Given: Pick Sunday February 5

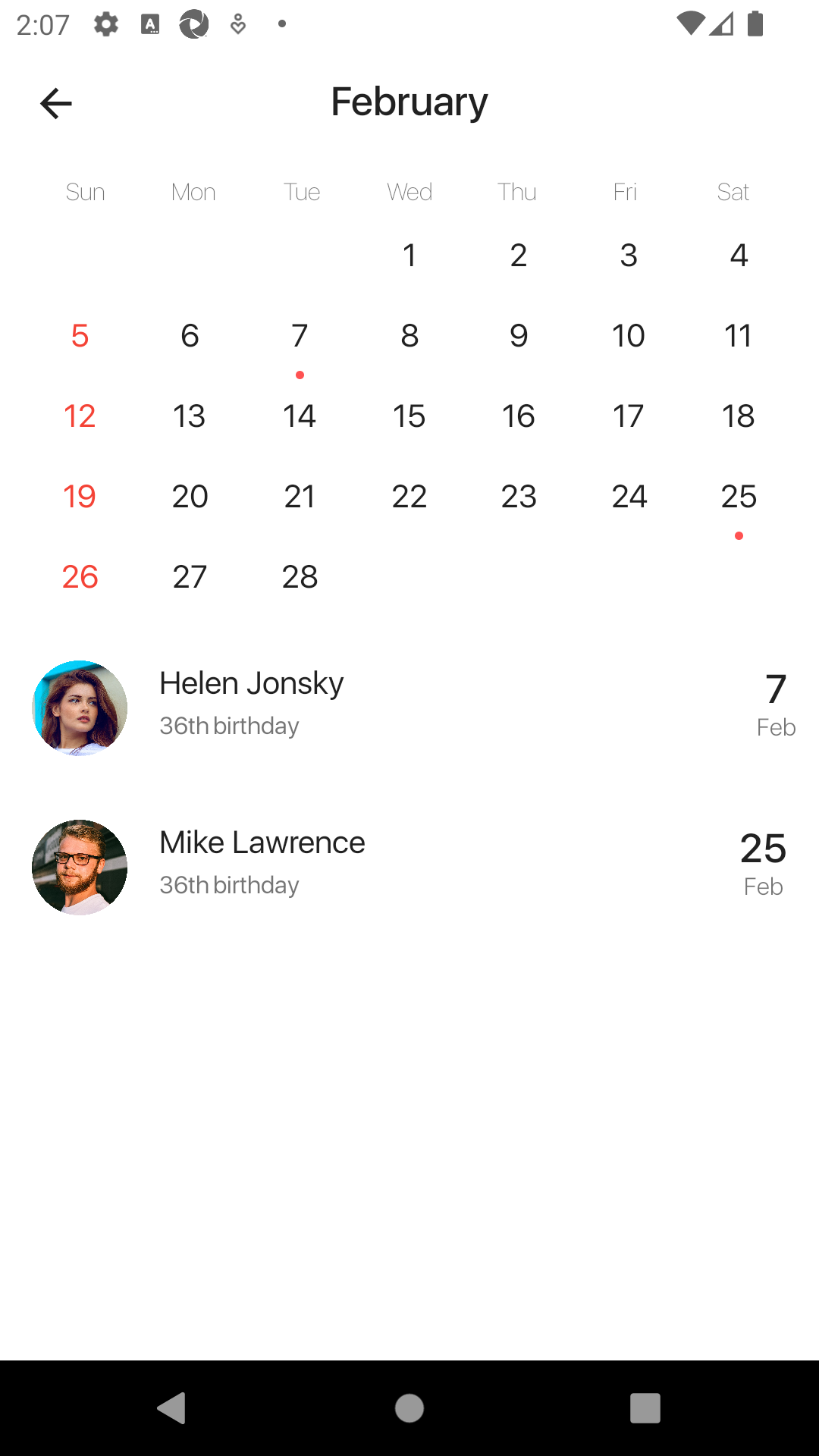Looking at the screenshot, I should pyautogui.click(x=80, y=336).
